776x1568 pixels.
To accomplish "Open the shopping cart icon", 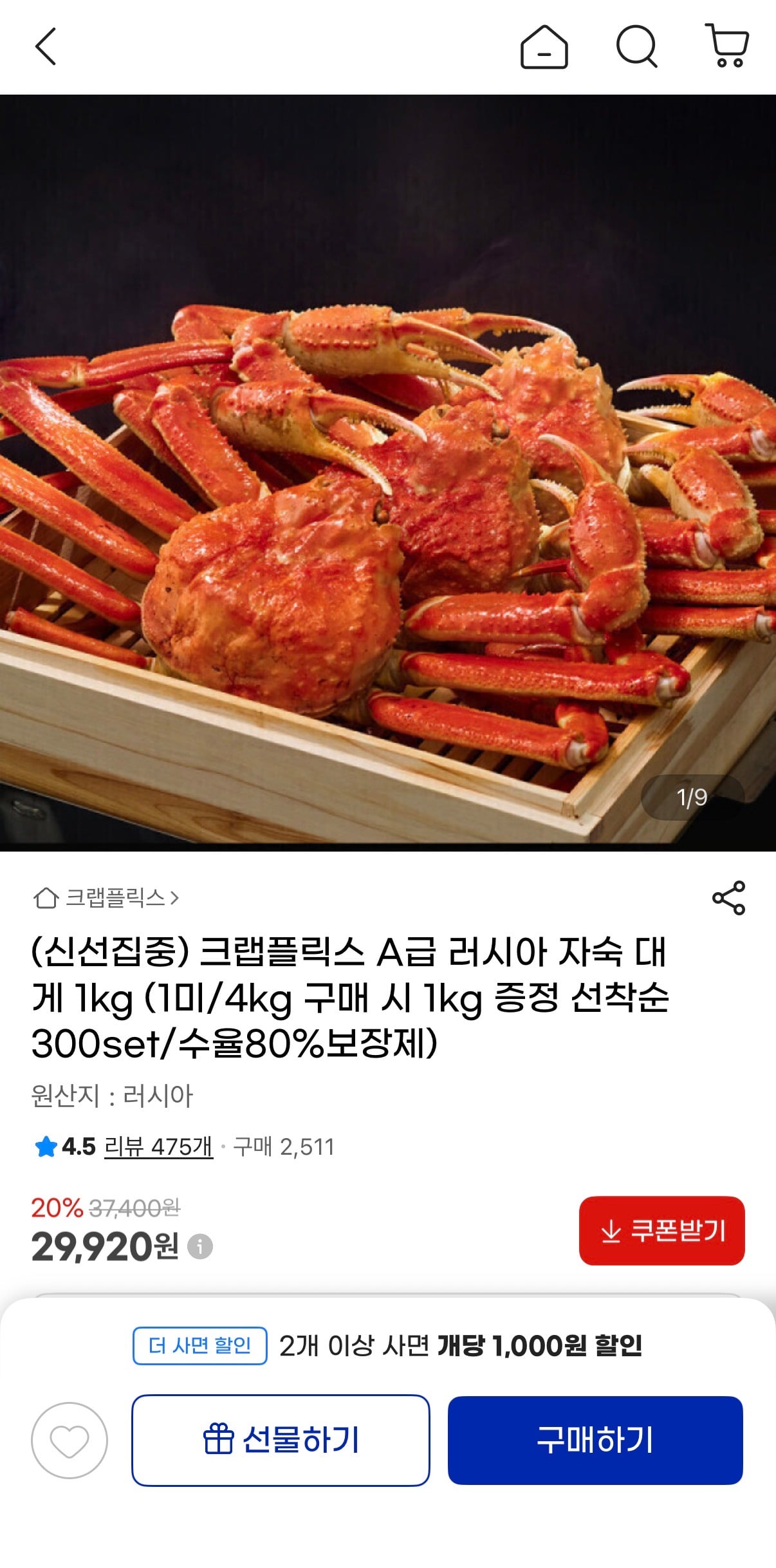I will coord(727,47).
